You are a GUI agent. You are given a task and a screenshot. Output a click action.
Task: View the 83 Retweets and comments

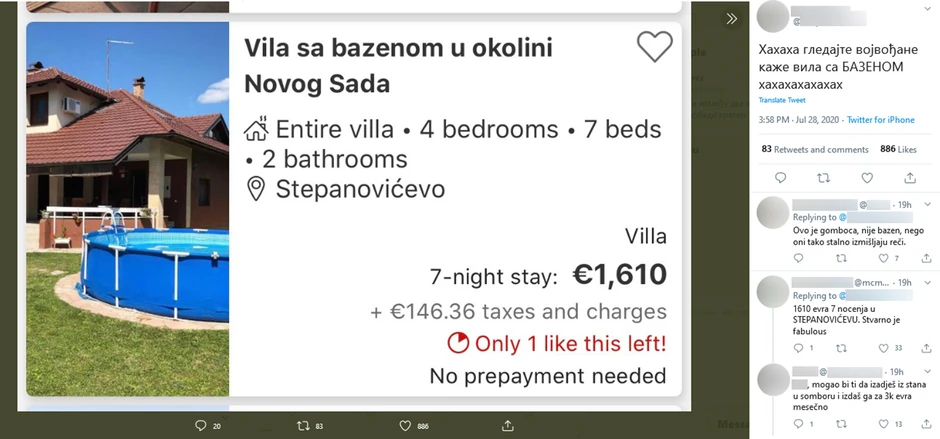[815, 149]
